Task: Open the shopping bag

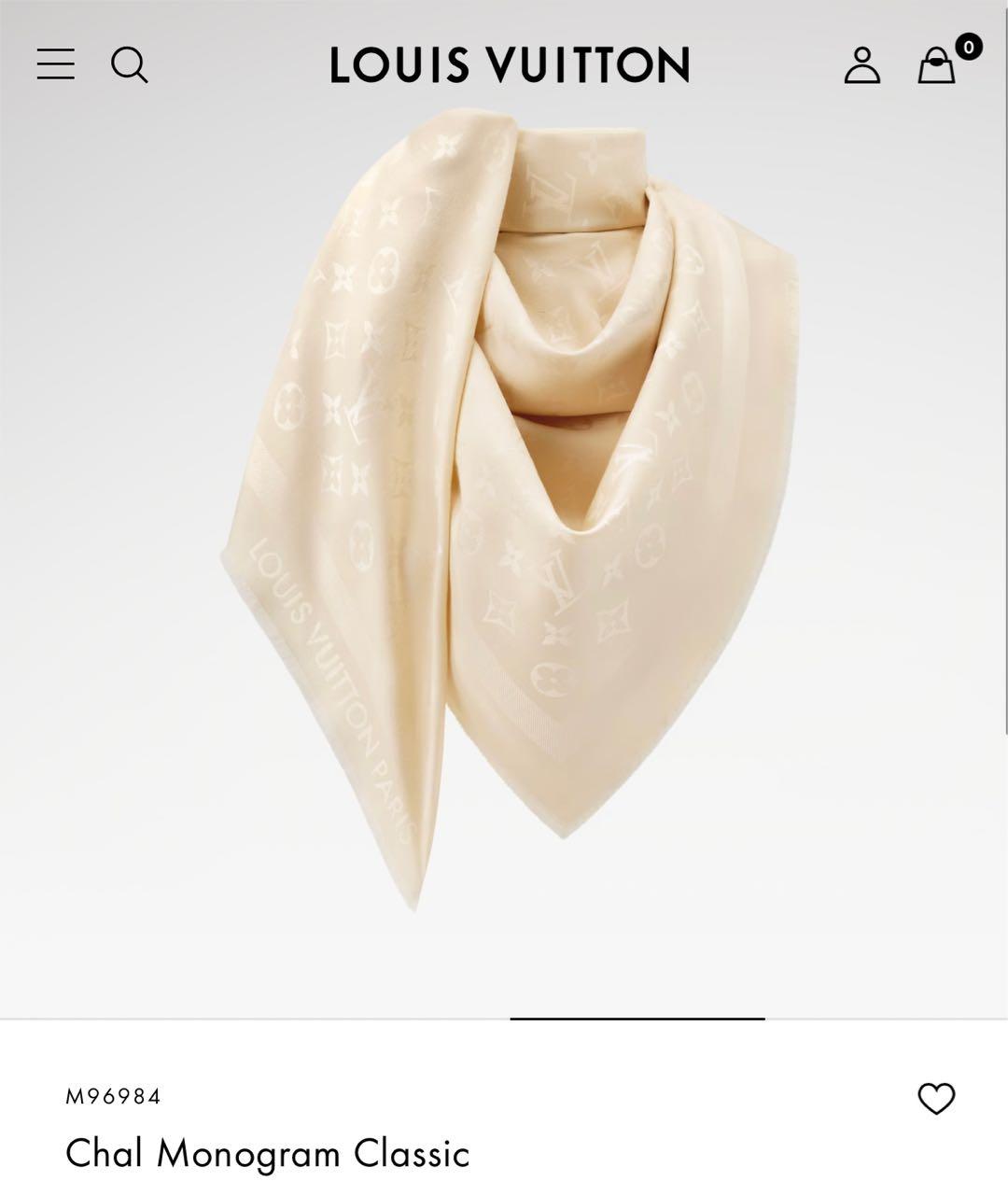Action: (x=936, y=66)
